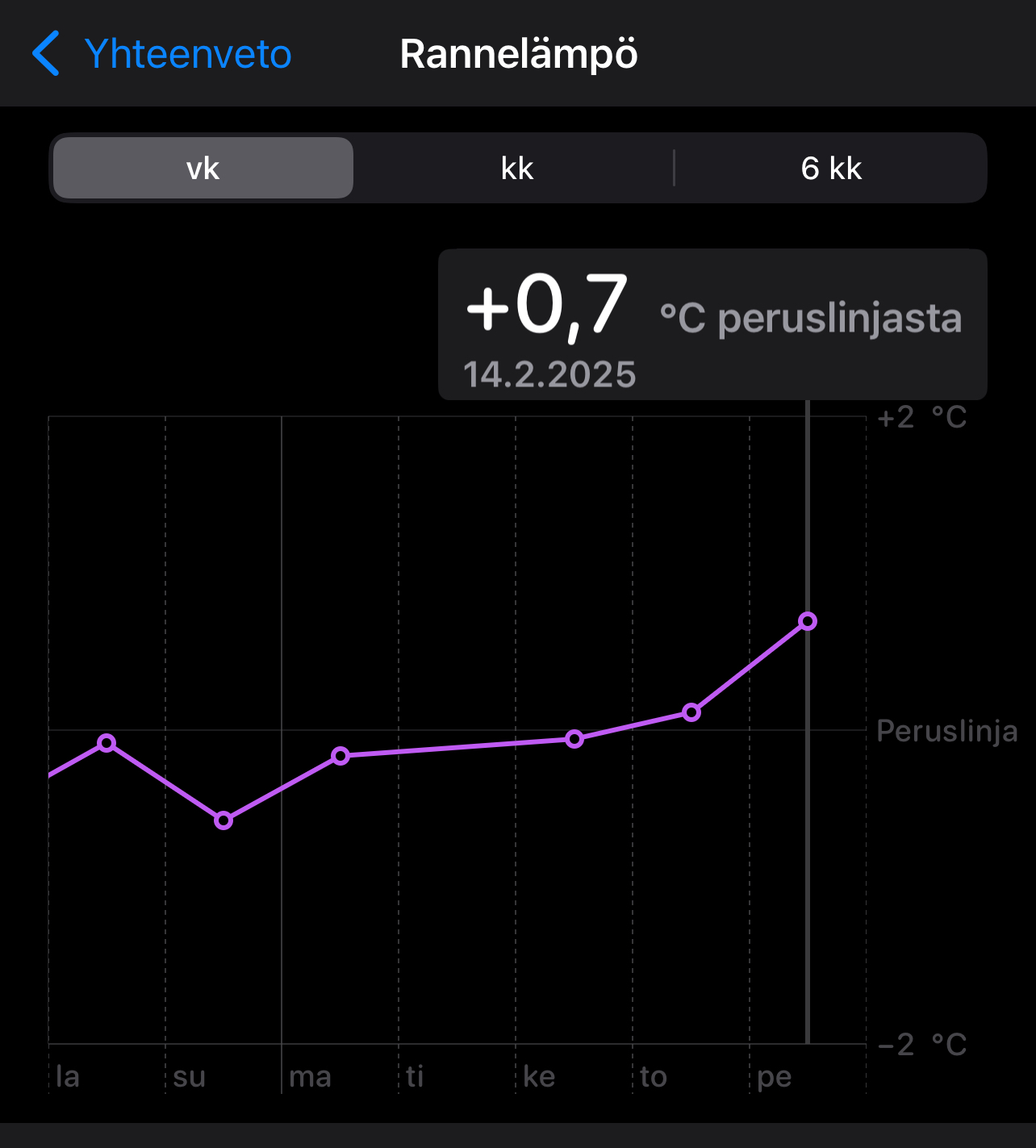Viewport: 1036px width, 1148px height.
Task: Switch to the kk monthly view
Action: click(x=516, y=169)
